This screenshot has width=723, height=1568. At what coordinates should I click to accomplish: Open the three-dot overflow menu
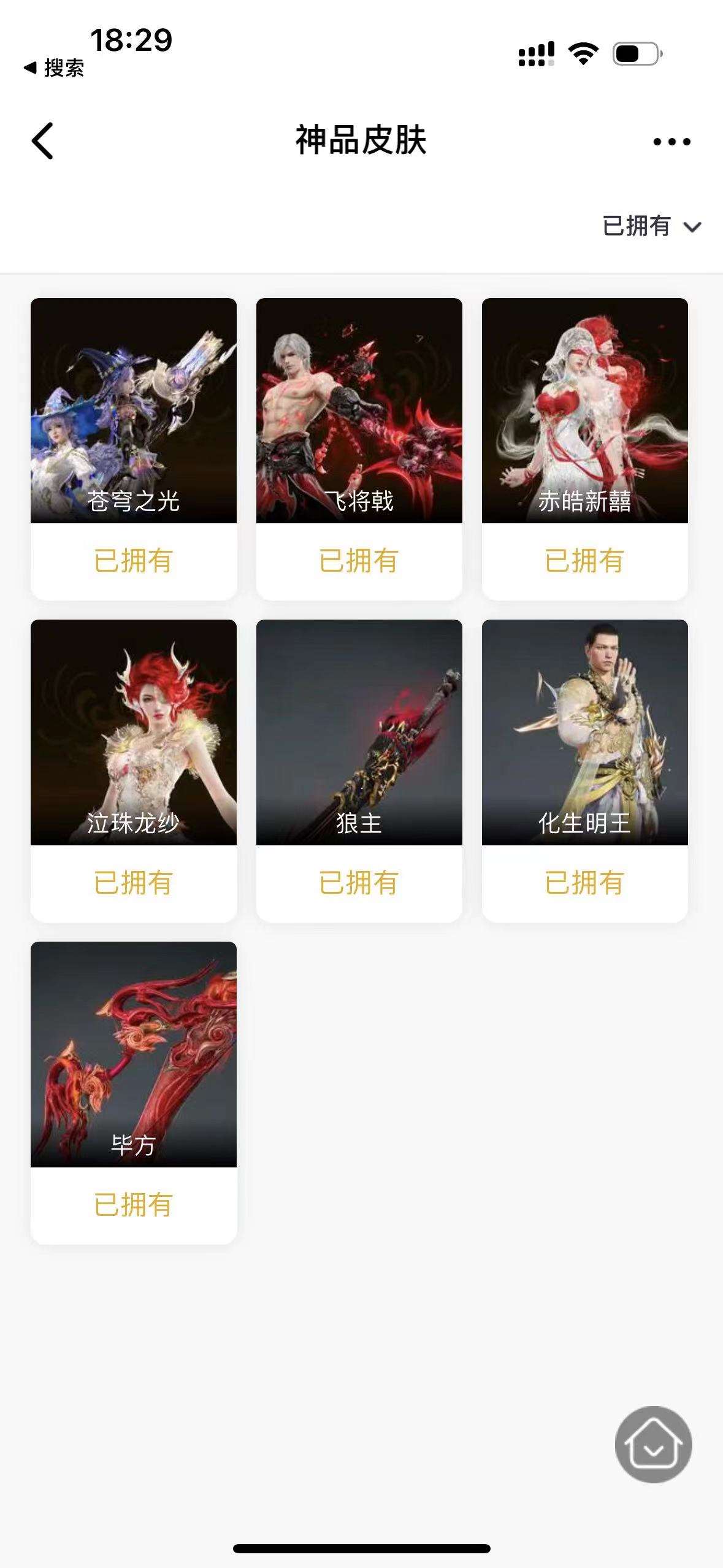point(671,142)
